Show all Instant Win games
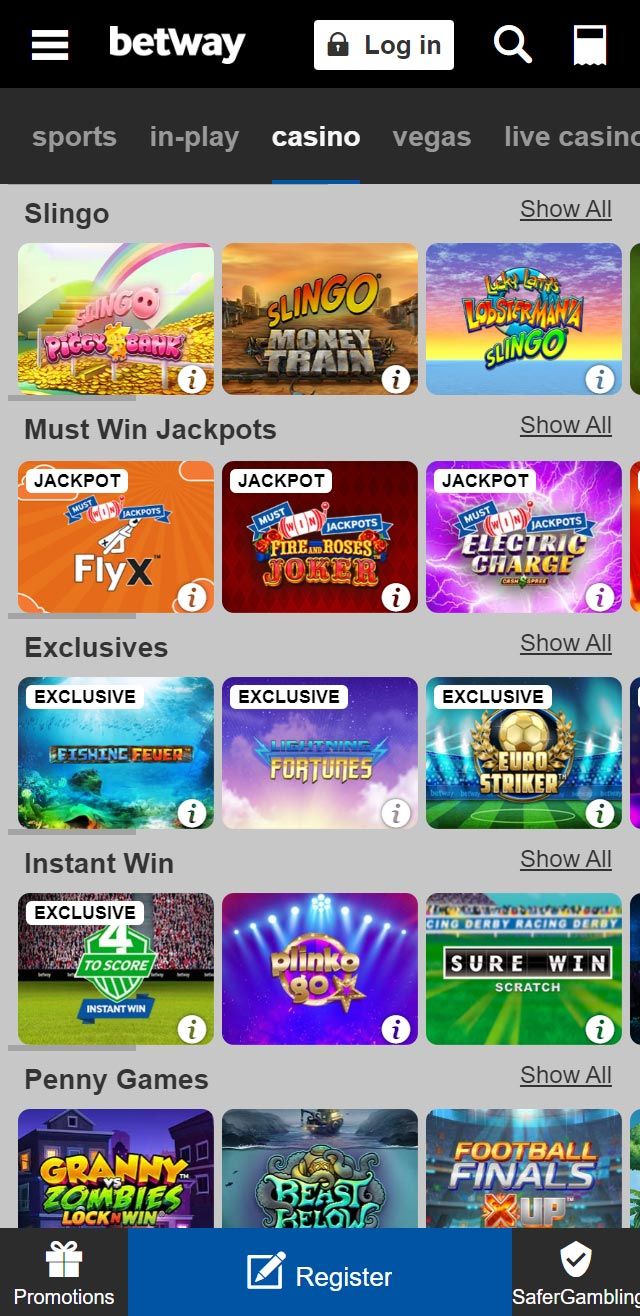This screenshot has height=1316, width=640. 565,859
